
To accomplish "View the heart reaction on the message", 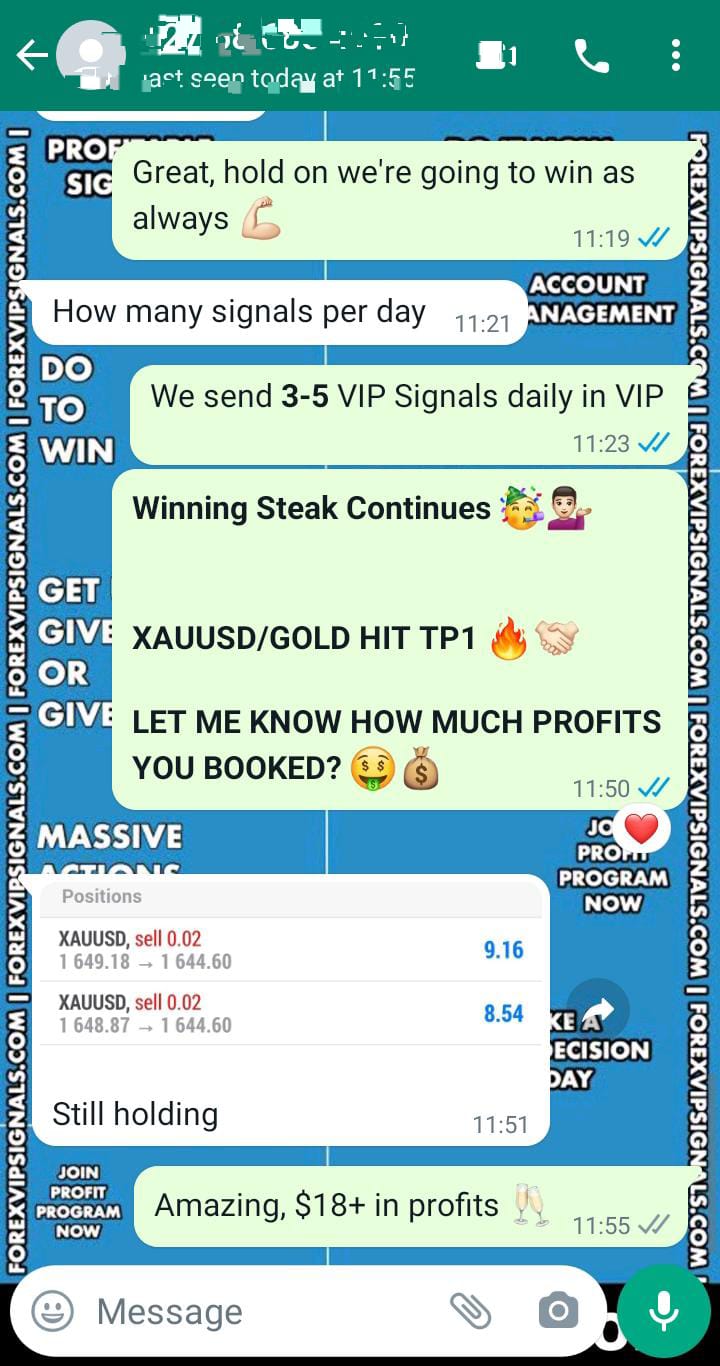I will 641,828.
